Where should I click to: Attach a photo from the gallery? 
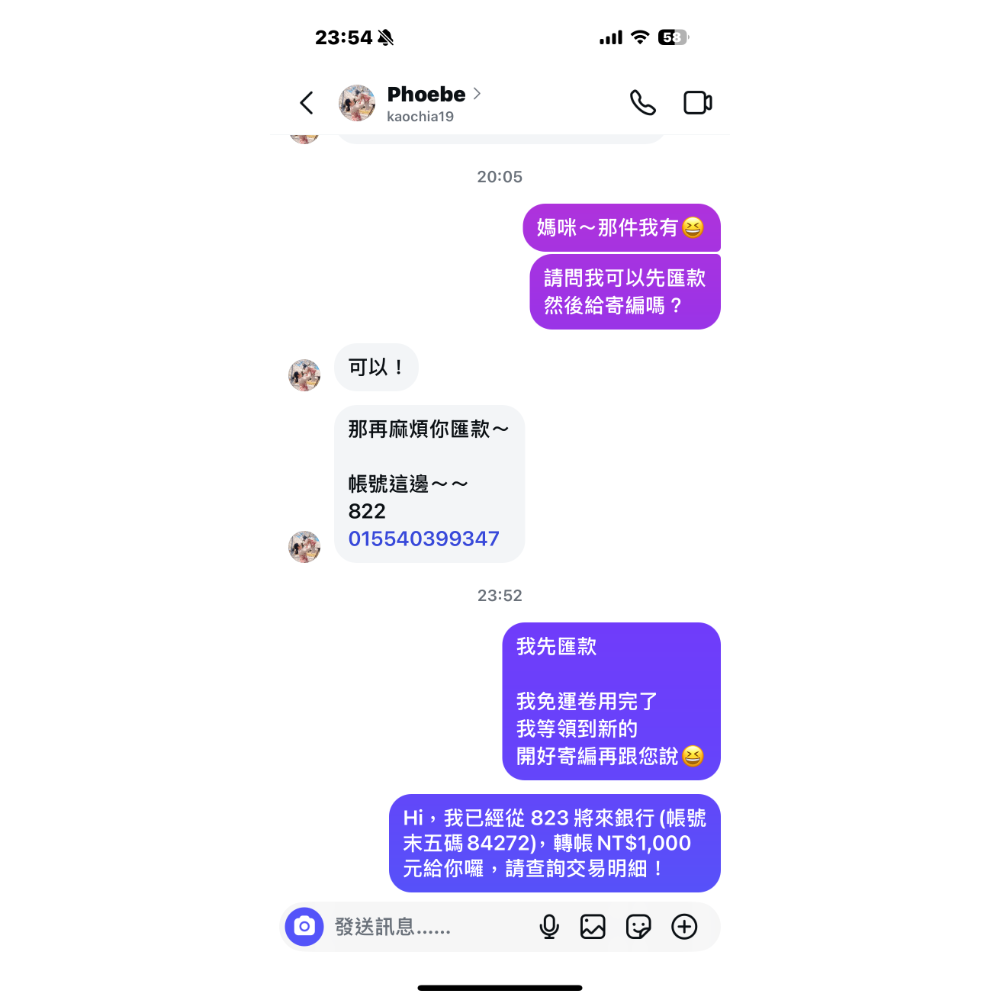click(x=593, y=927)
